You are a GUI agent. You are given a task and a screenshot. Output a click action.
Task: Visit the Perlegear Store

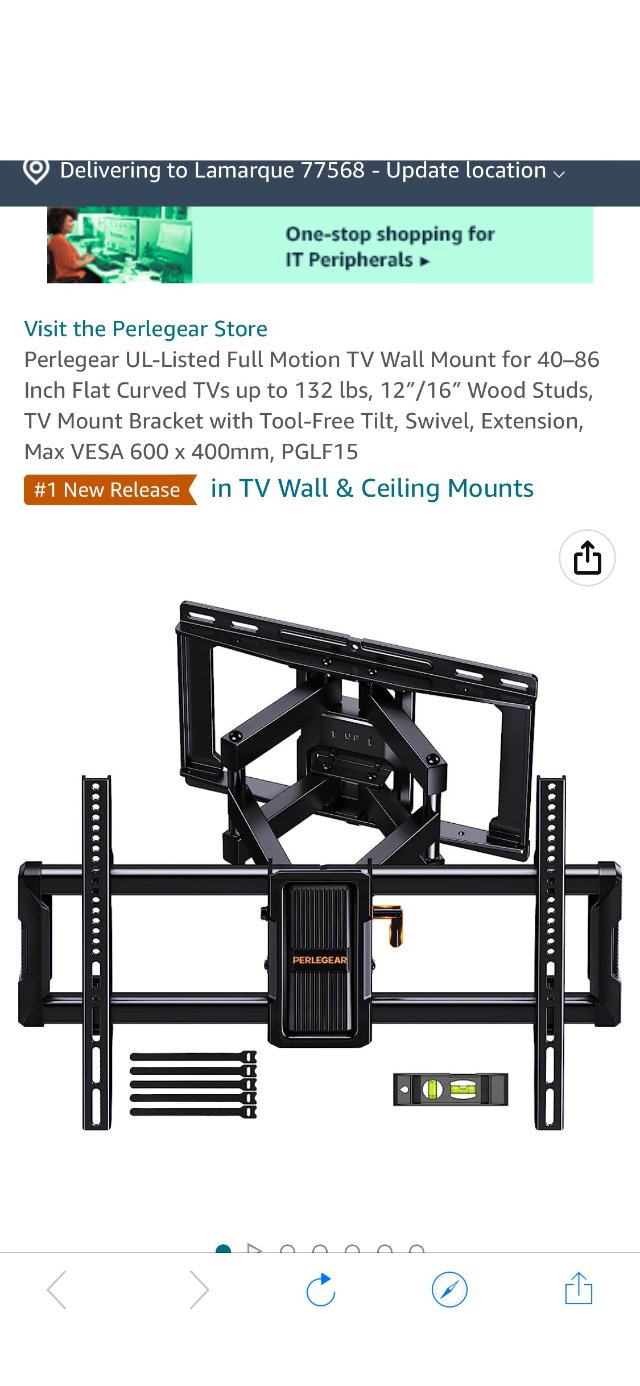146,329
